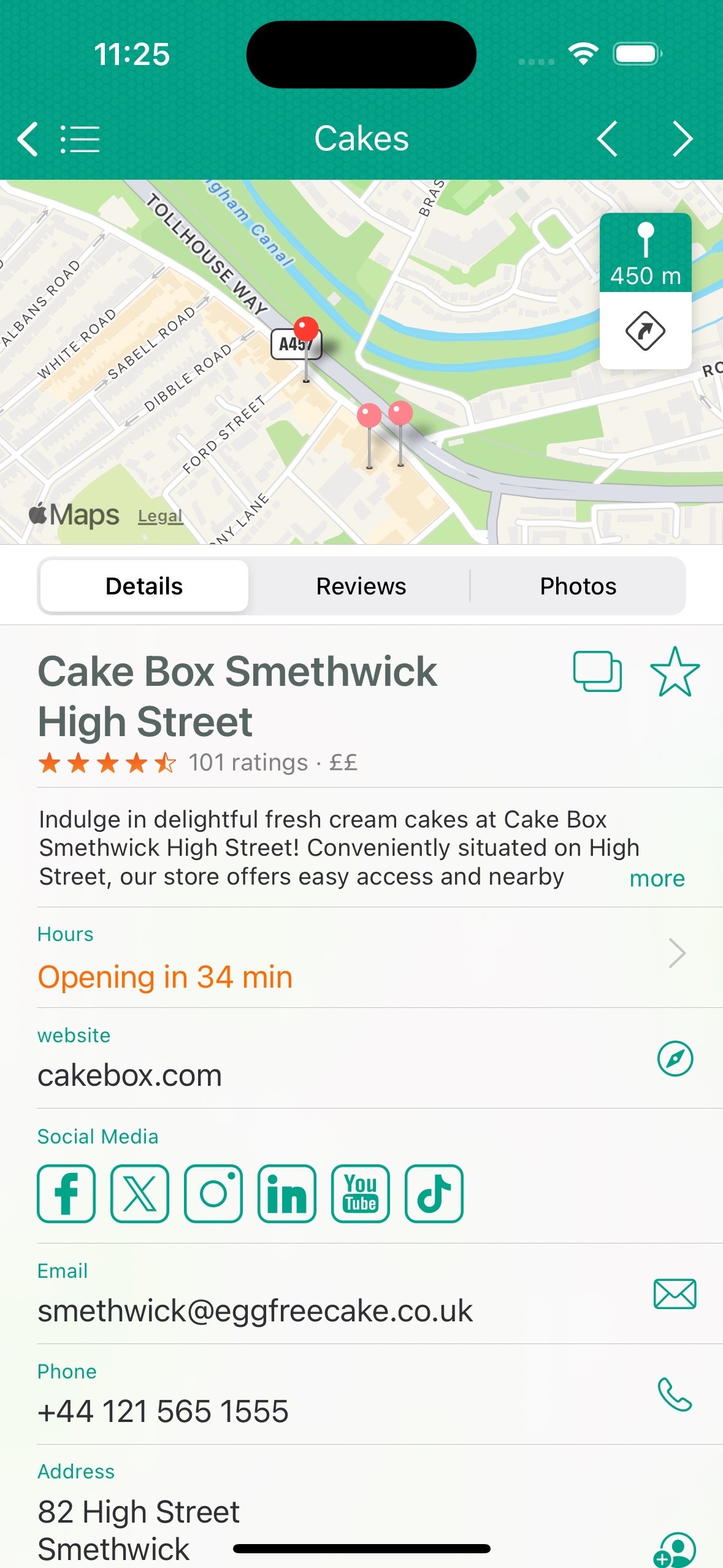
Task: Go to the previous place
Action: click(x=606, y=139)
